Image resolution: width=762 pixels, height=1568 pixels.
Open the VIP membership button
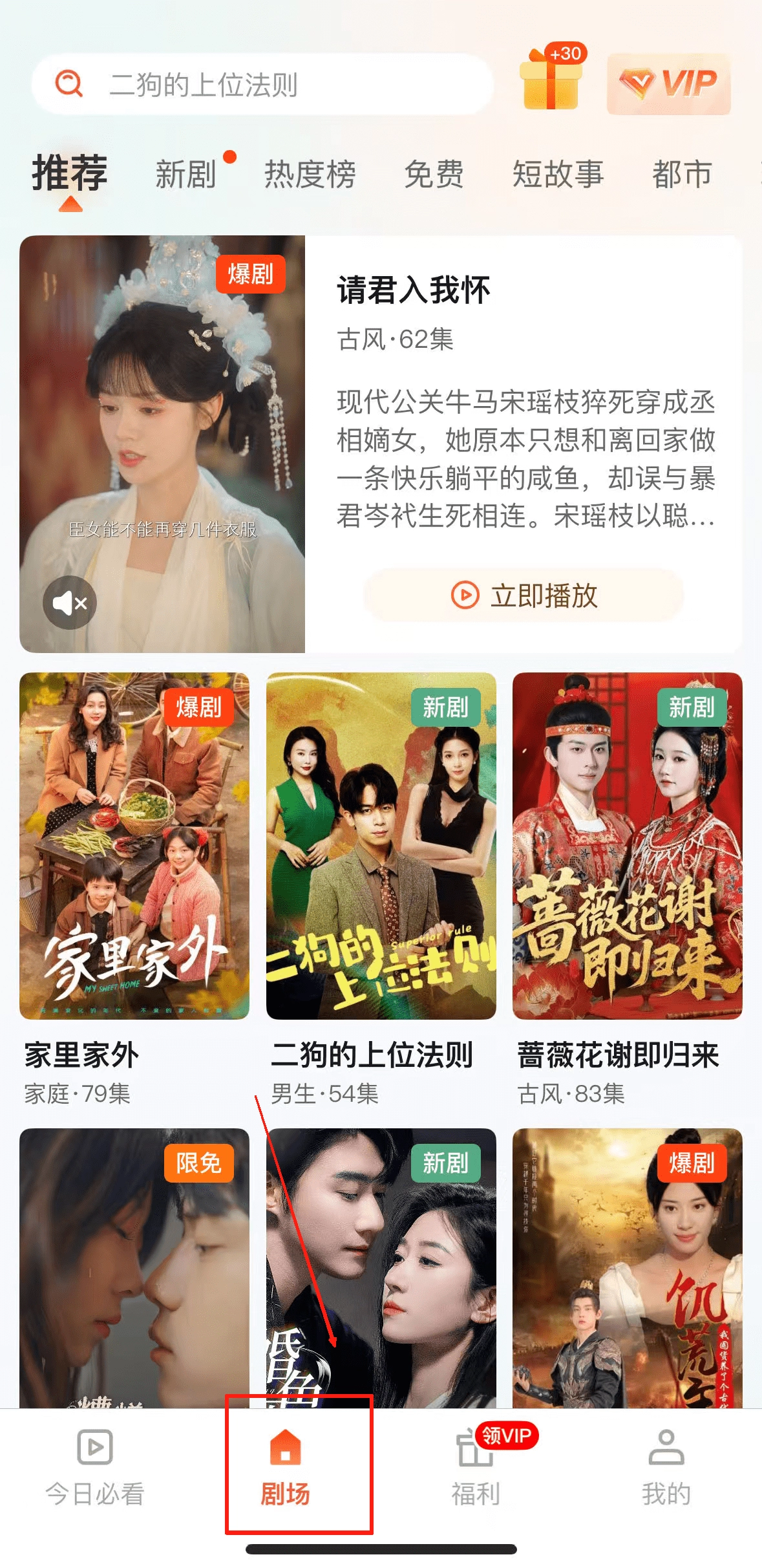(668, 84)
